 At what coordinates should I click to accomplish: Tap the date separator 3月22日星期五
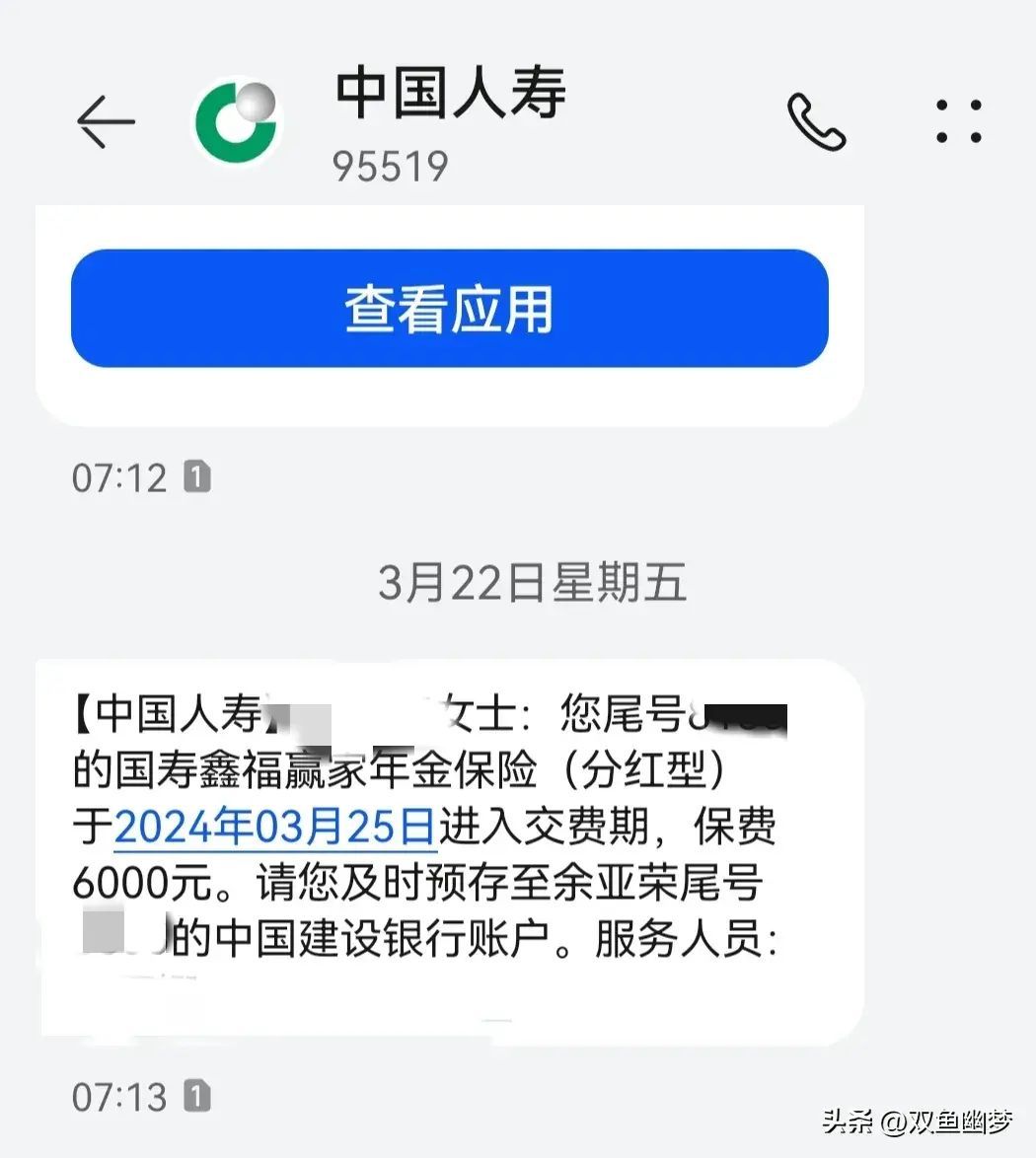535,581
